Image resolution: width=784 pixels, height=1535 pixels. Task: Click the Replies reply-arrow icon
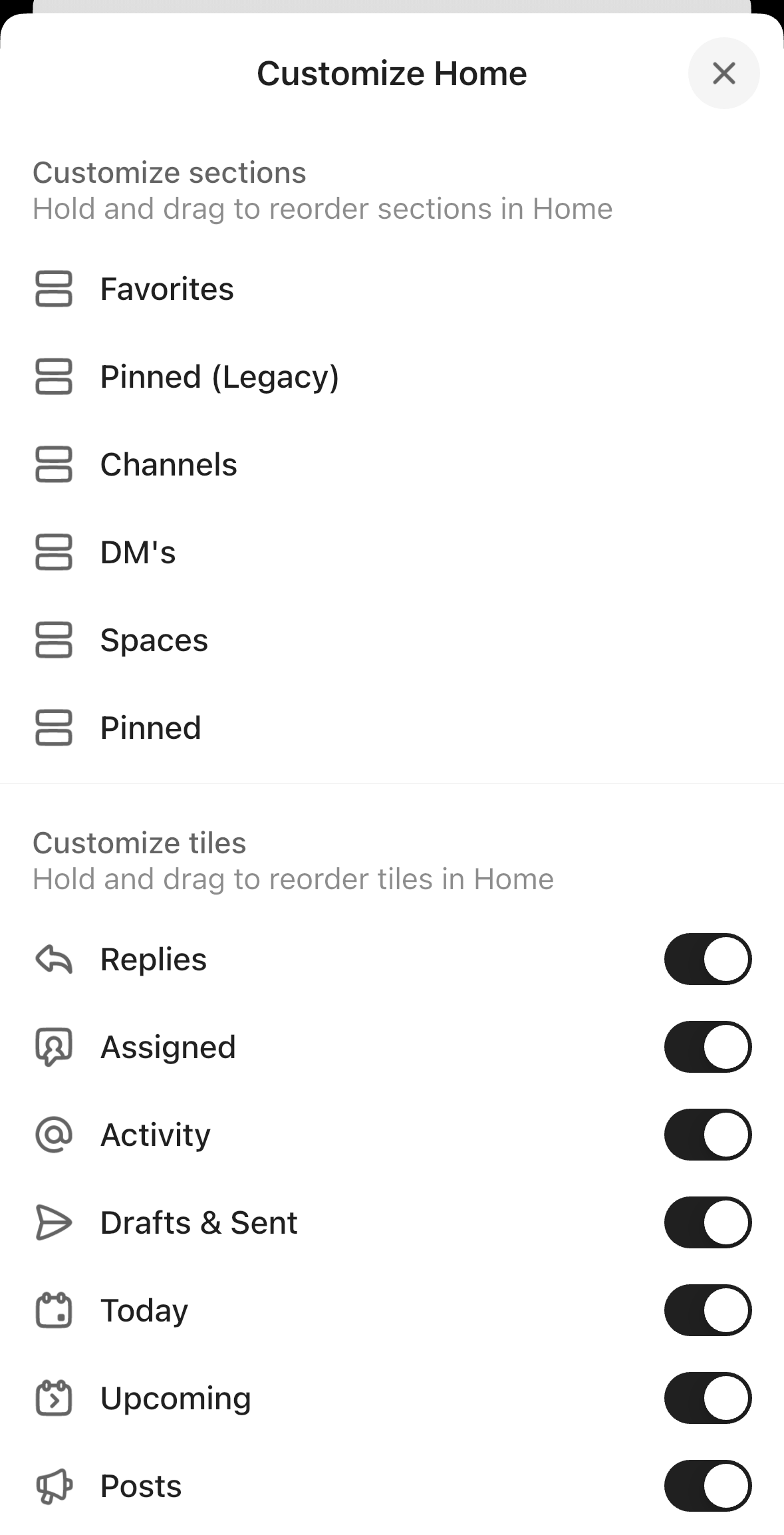pyautogui.click(x=53, y=958)
